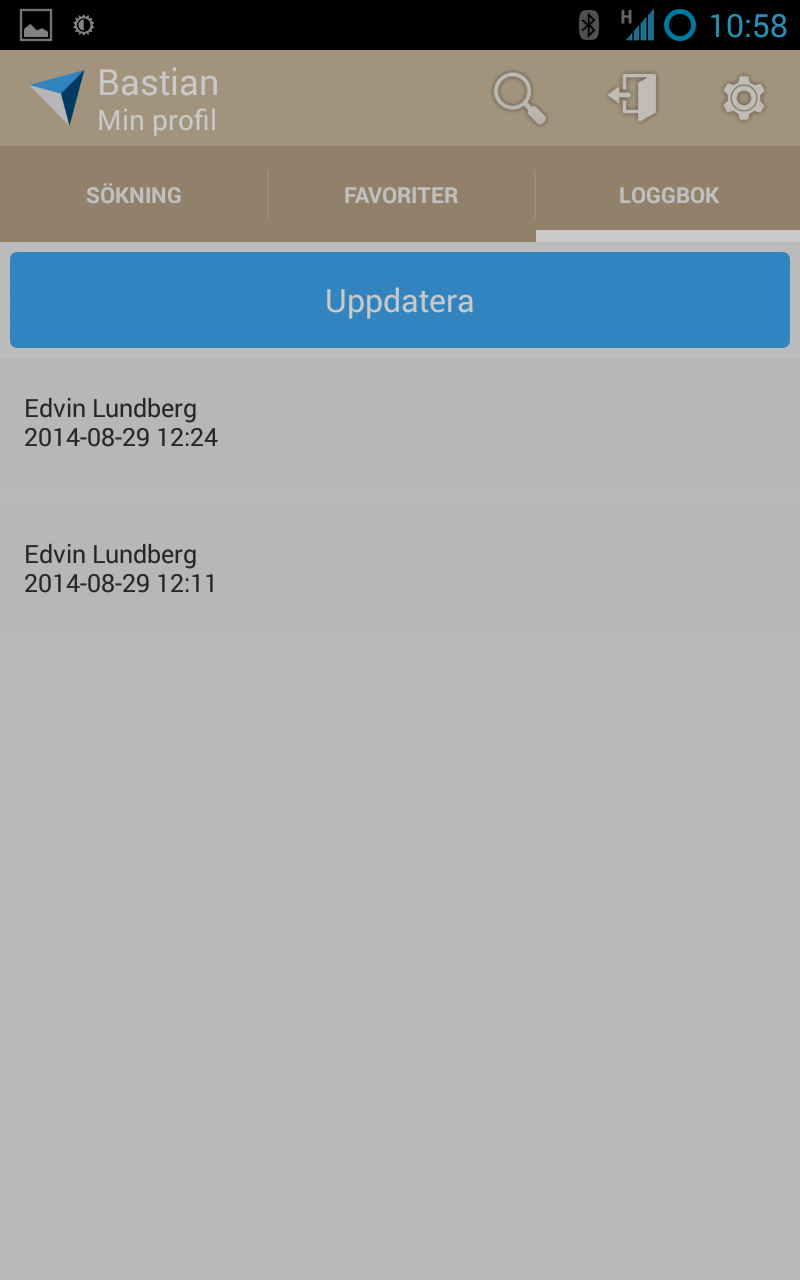This screenshot has height=1280, width=800.
Task: Open Edvin Lundberg entry from 12:24
Action: point(400,423)
